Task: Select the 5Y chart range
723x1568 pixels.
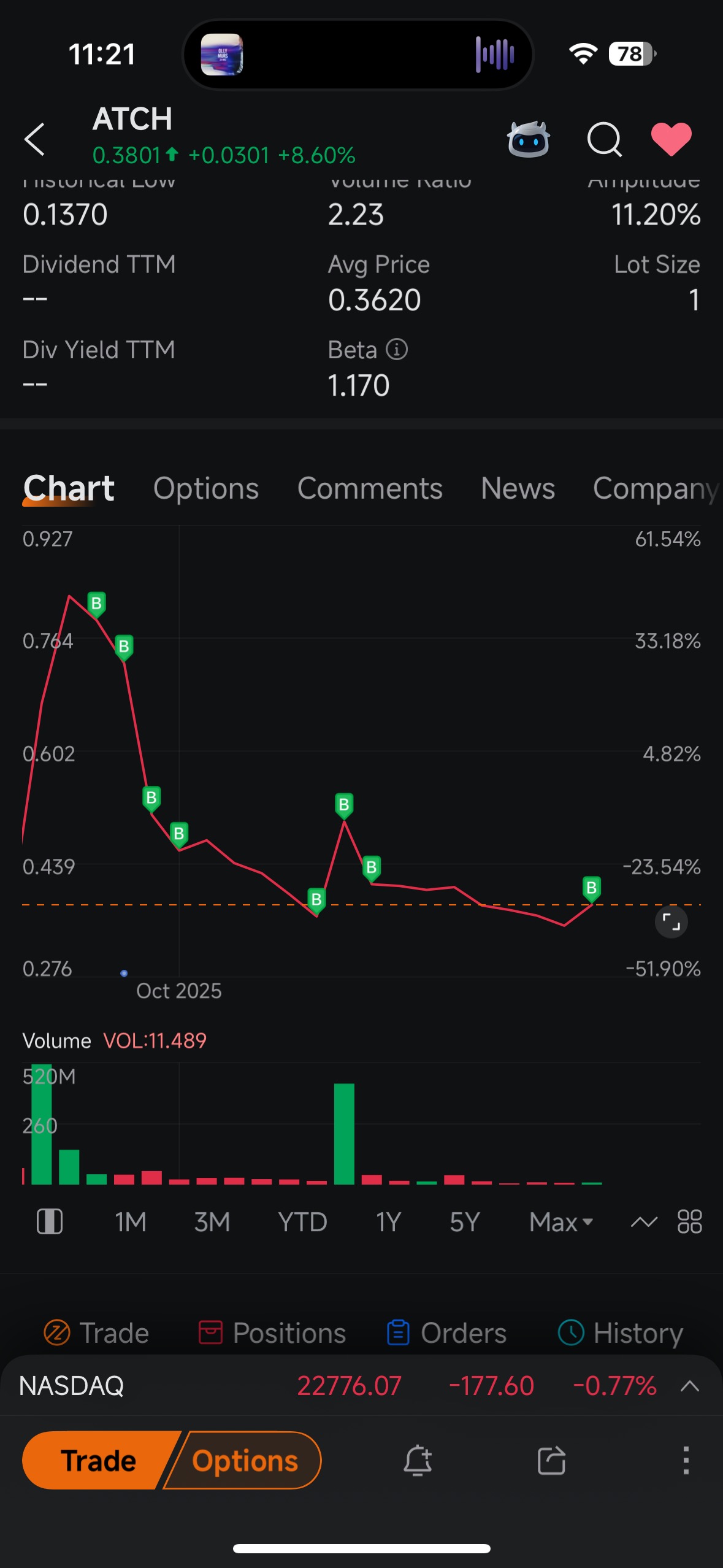Action: (x=464, y=1222)
